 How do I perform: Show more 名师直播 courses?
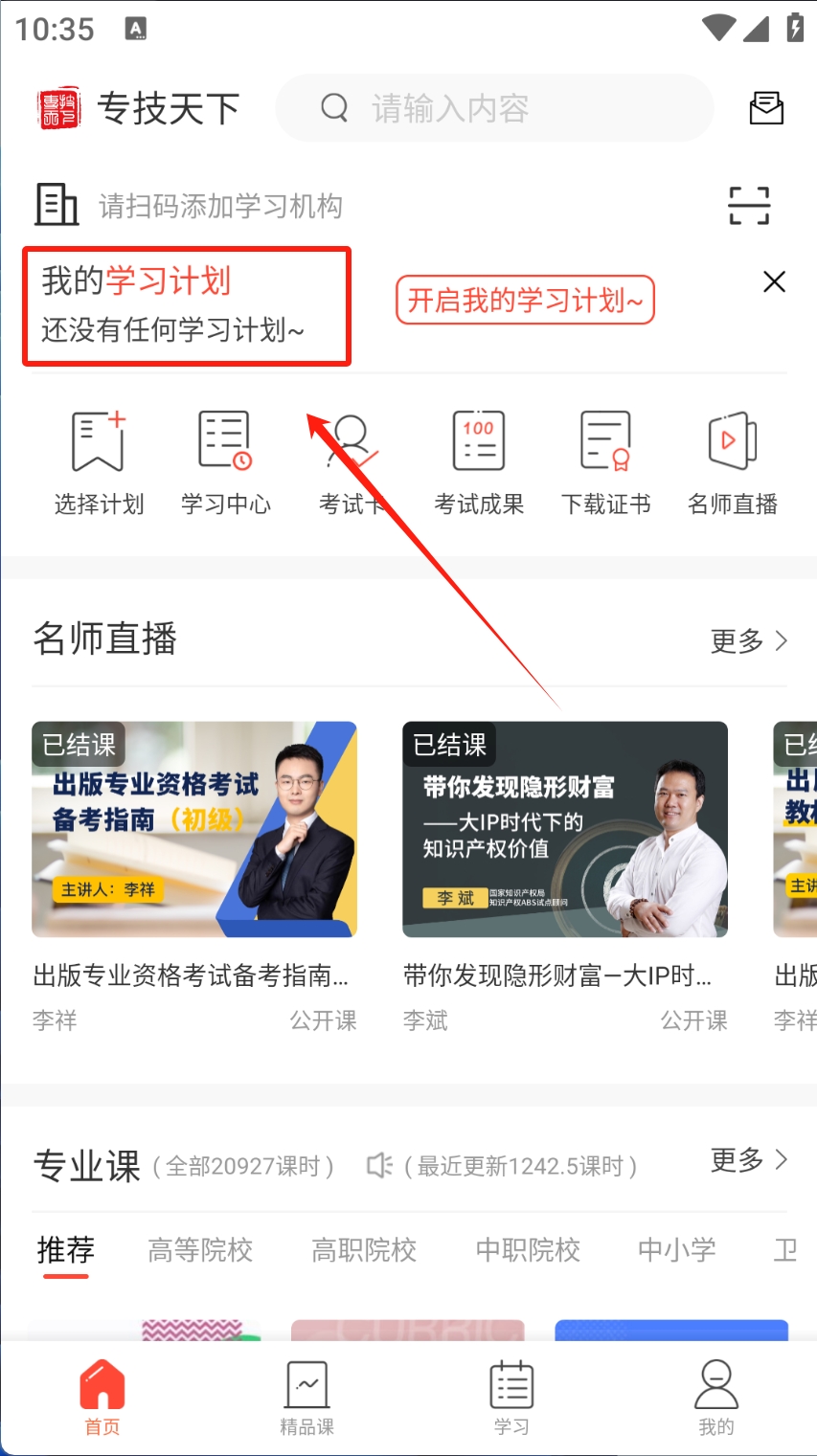pyautogui.click(x=748, y=640)
